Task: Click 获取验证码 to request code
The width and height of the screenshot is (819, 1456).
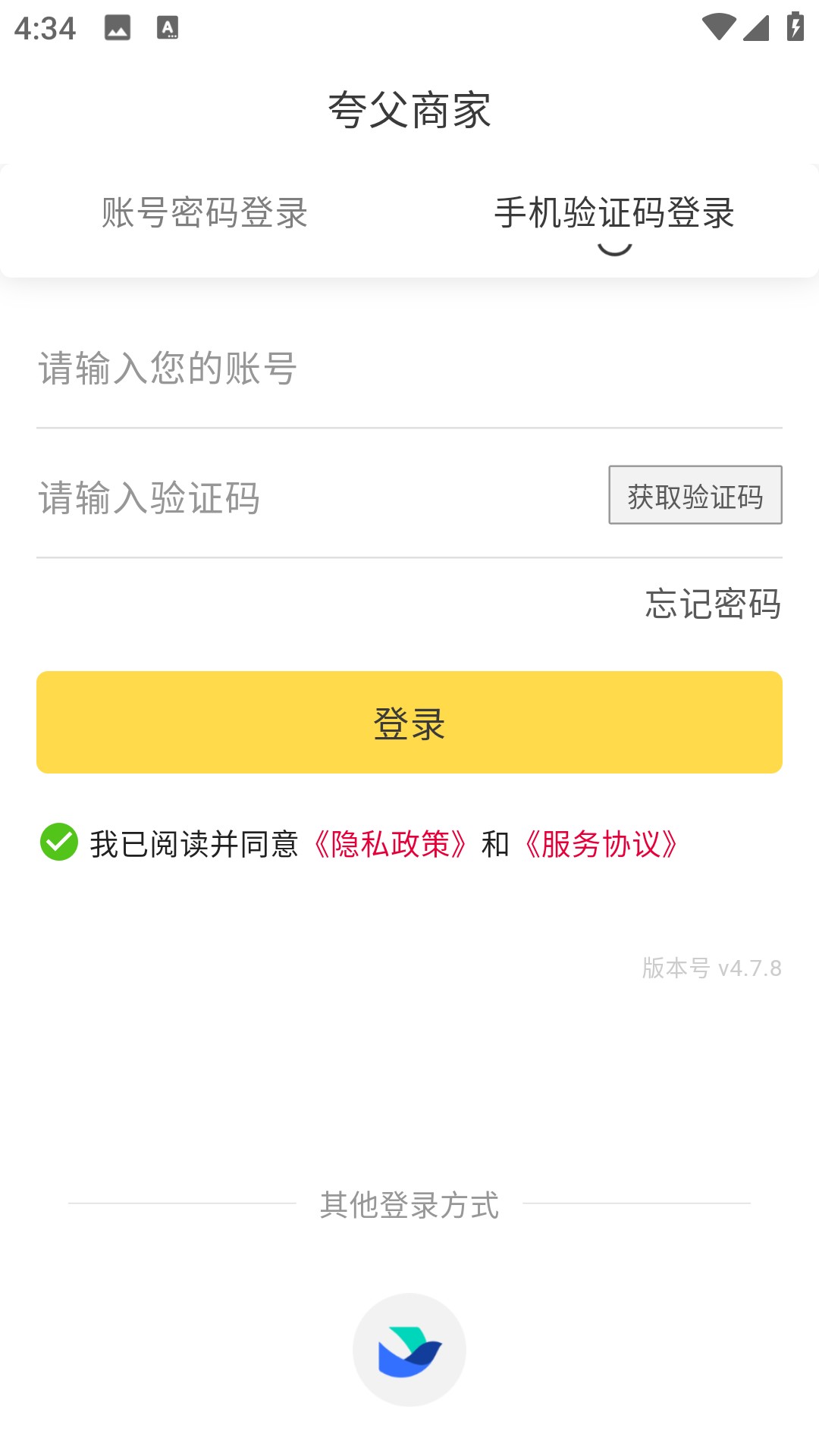Action: pos(695,494)
